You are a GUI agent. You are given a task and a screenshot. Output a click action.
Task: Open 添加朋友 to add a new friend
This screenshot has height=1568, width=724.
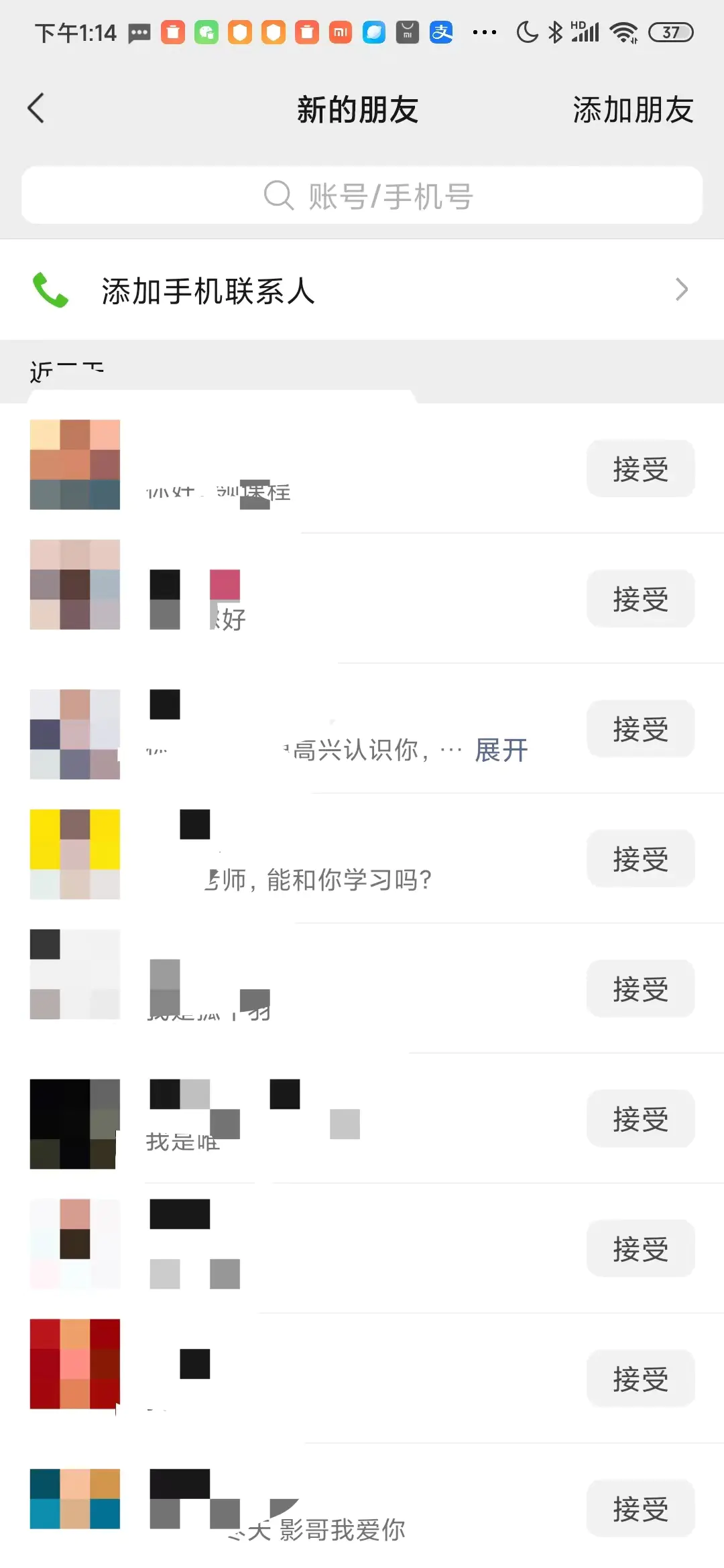pyautogui.click(x=632, y=111)
